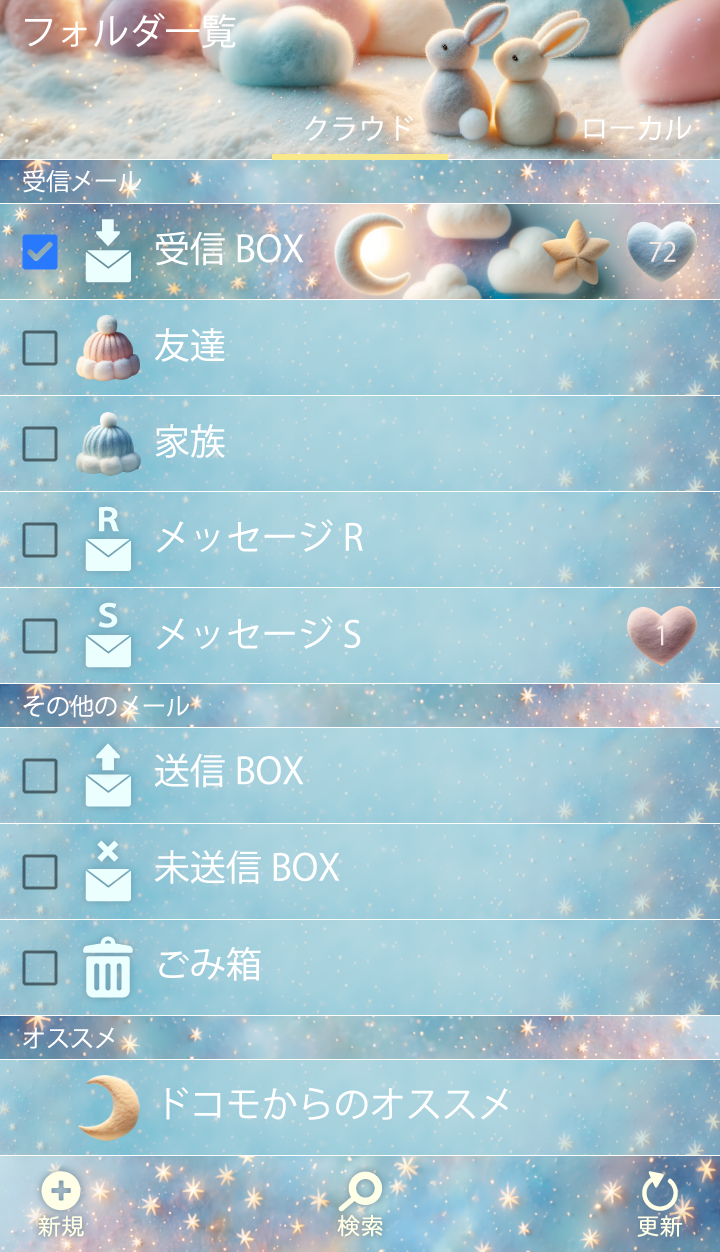Check the メッセージ R checkbox
The height and width of the screenshot is (1252, 720).
[x=40, y=540]
